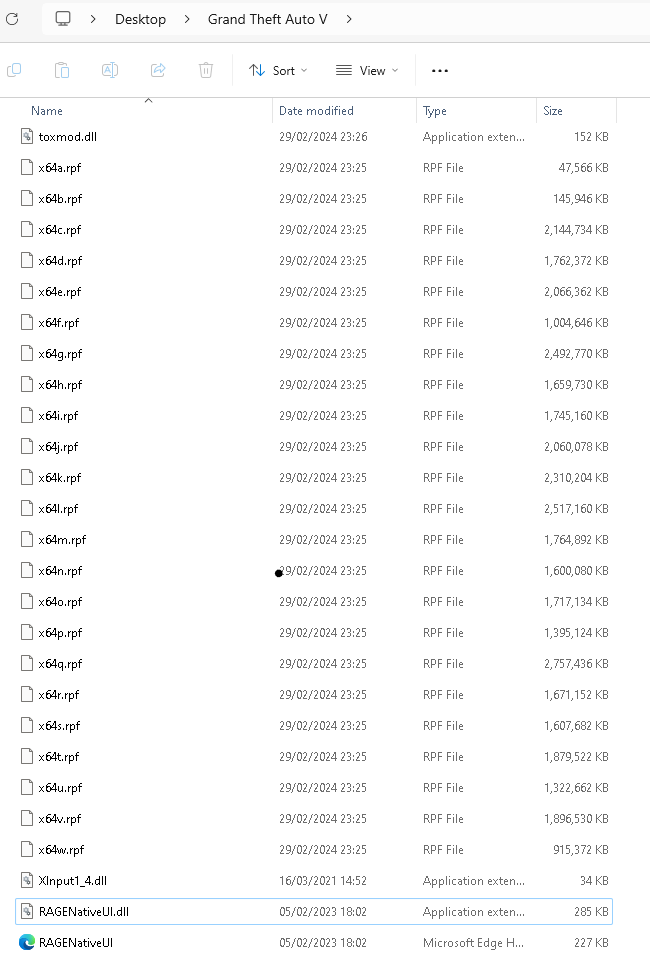Screen dimensions: 650x960
Task: Open the View options dropdown
Action: coord(366,70)
